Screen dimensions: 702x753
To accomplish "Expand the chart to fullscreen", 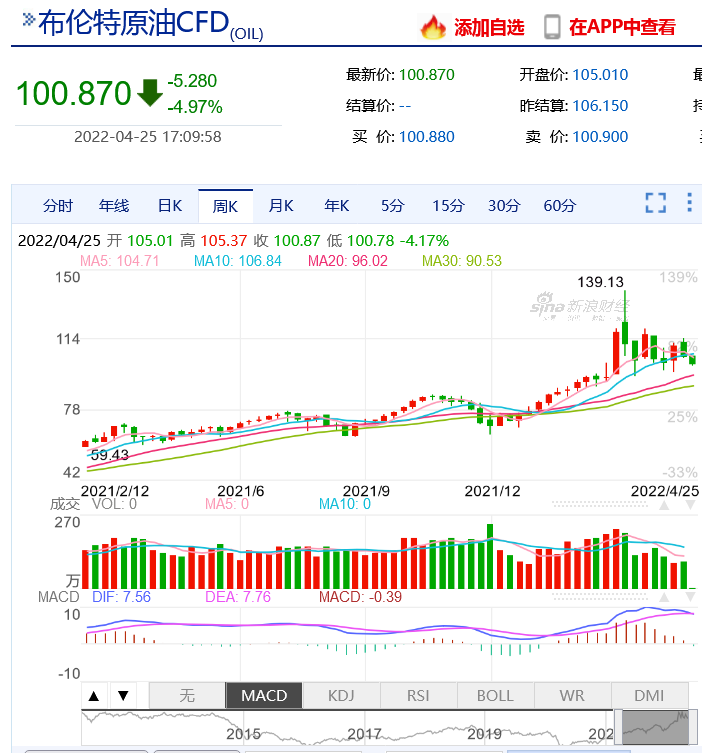I will coord(655,204).
